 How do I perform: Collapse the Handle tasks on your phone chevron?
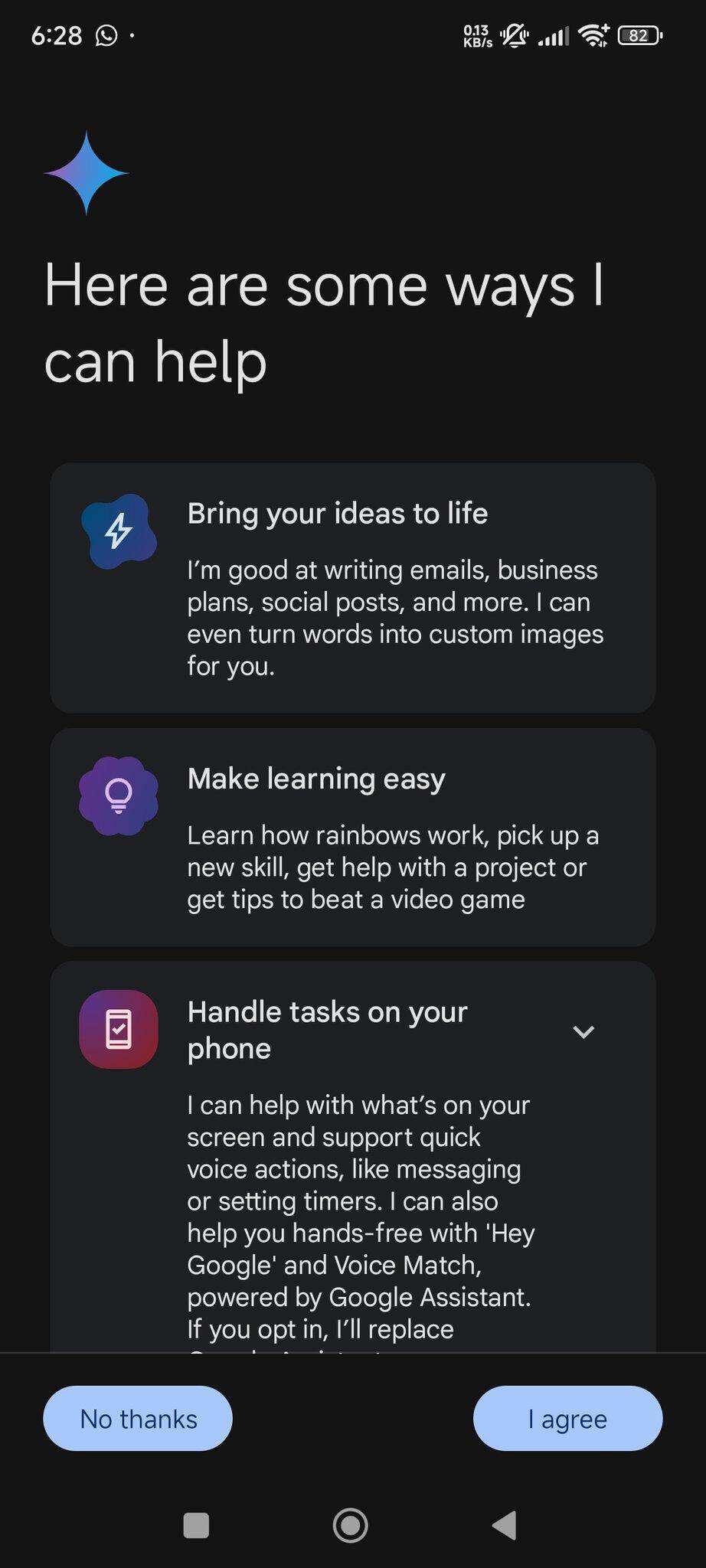(583, 1032)
